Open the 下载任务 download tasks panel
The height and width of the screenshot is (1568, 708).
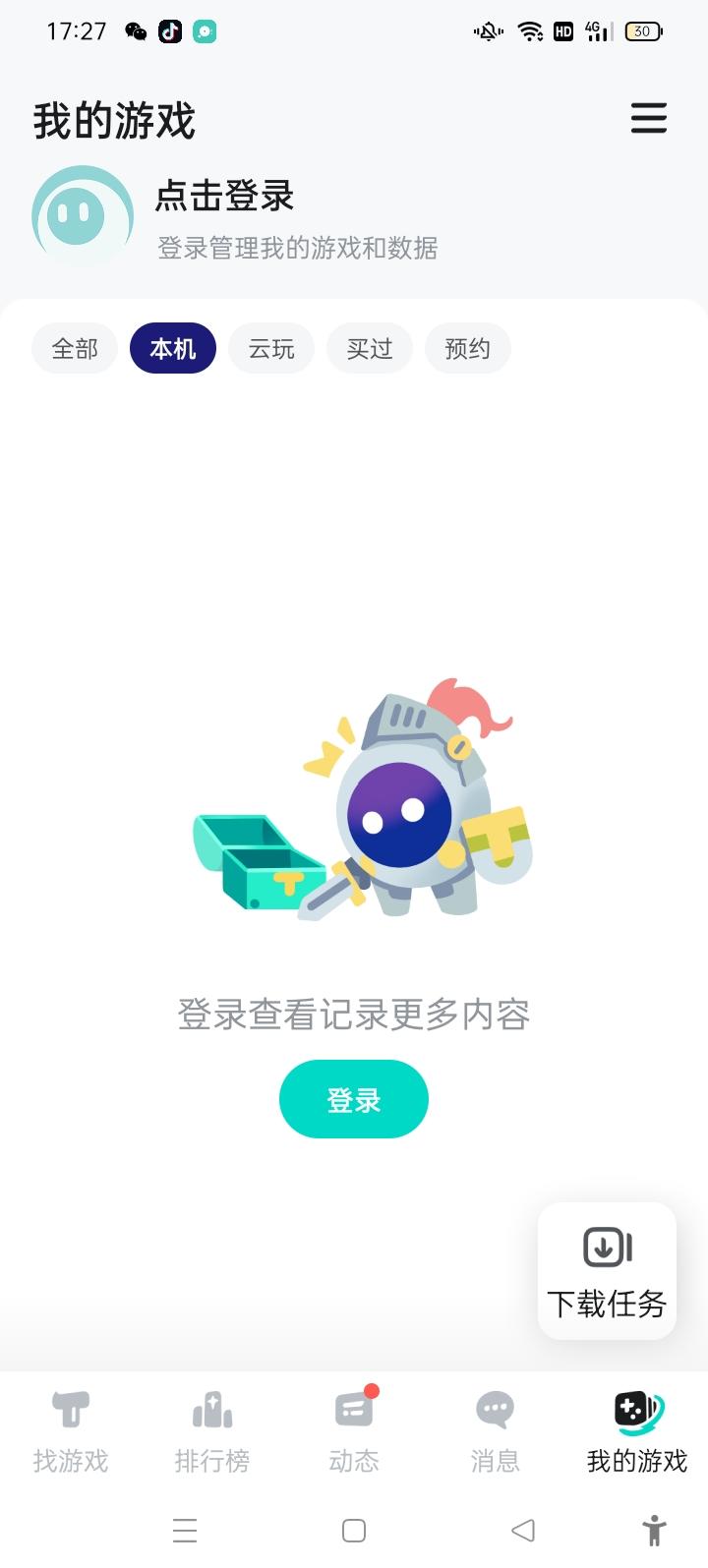click(x=607, y=1271)
